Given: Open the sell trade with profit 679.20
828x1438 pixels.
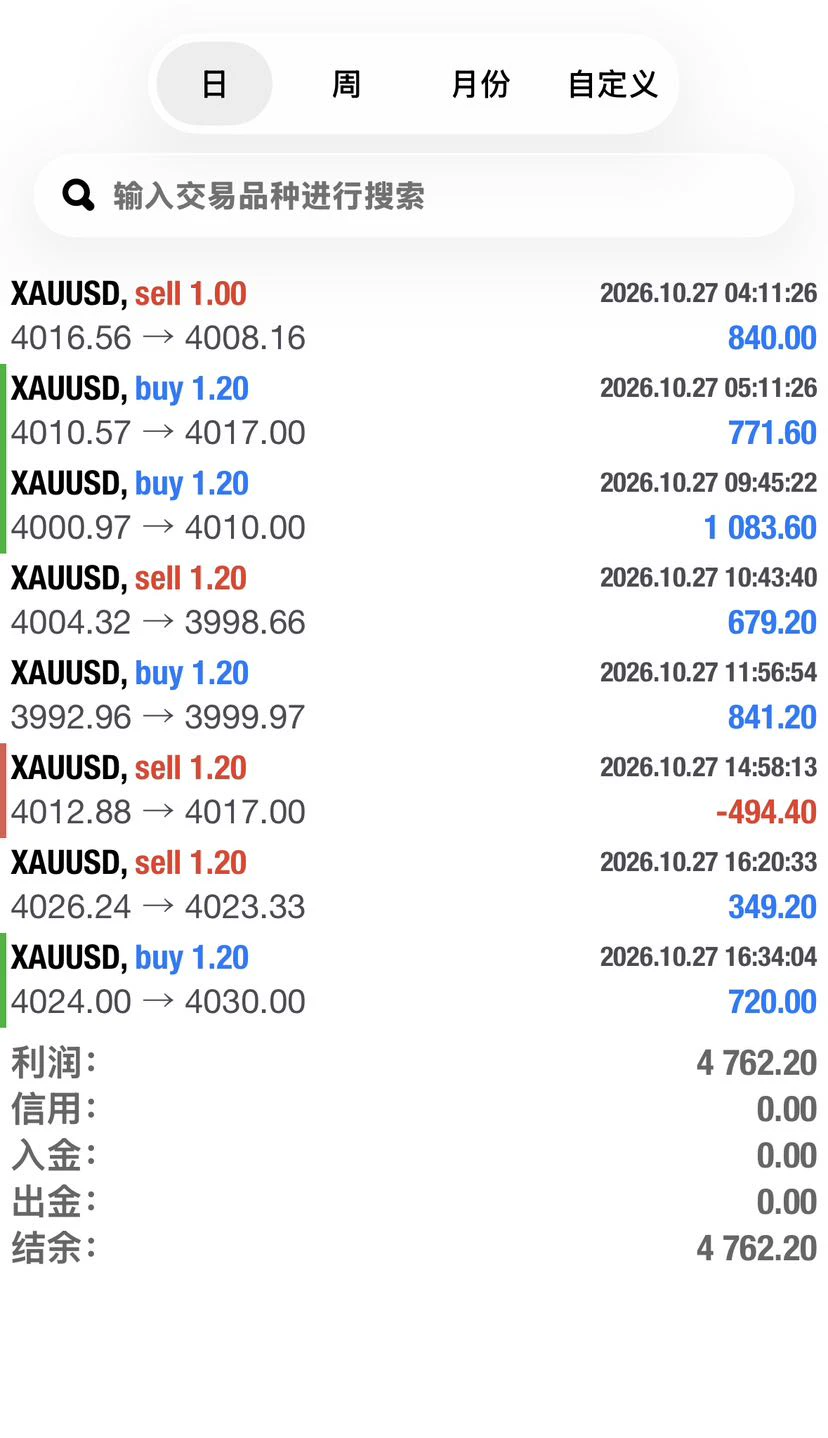Looking at the screenshot, I should click(414, 600).
